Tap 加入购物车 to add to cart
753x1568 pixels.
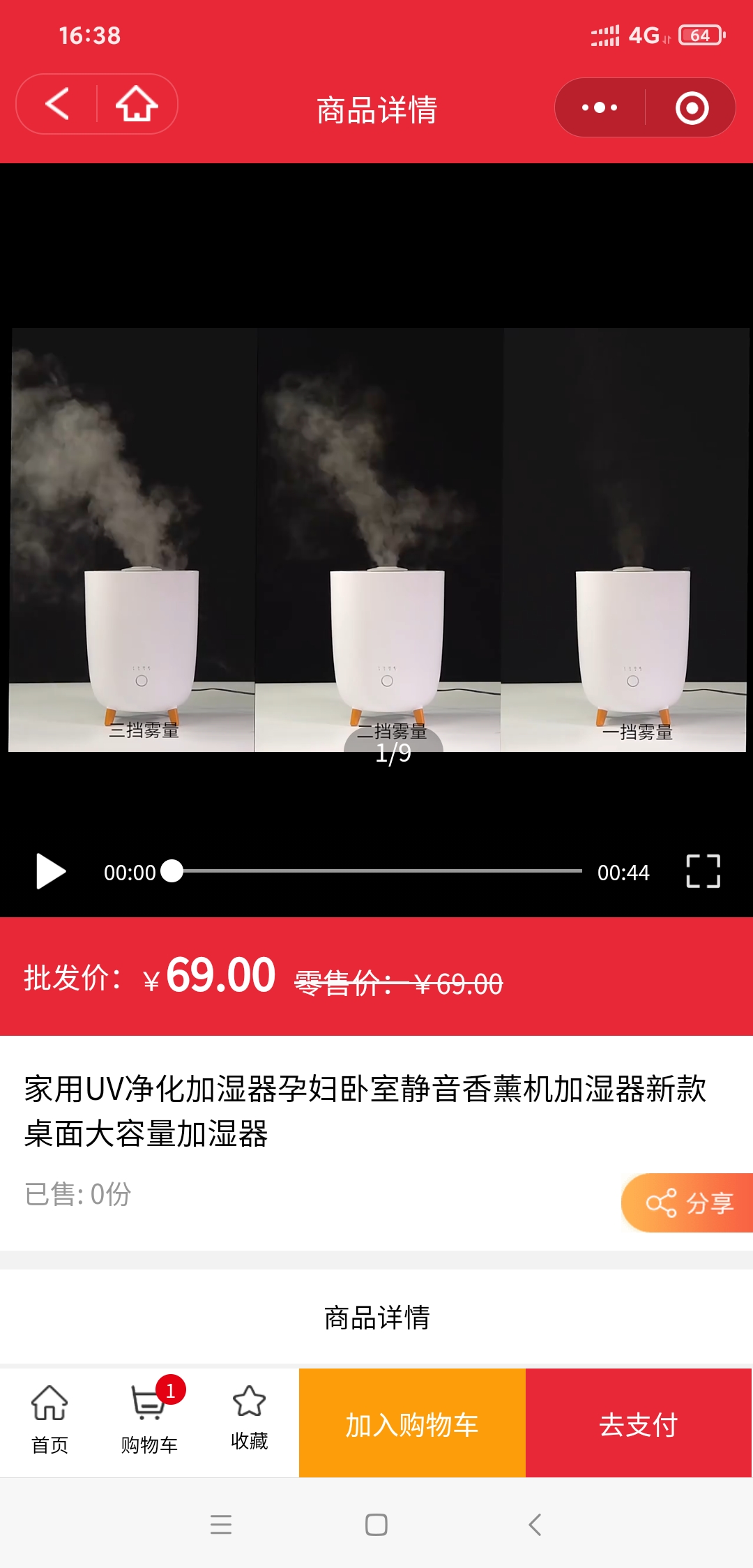coord(412,1423)
